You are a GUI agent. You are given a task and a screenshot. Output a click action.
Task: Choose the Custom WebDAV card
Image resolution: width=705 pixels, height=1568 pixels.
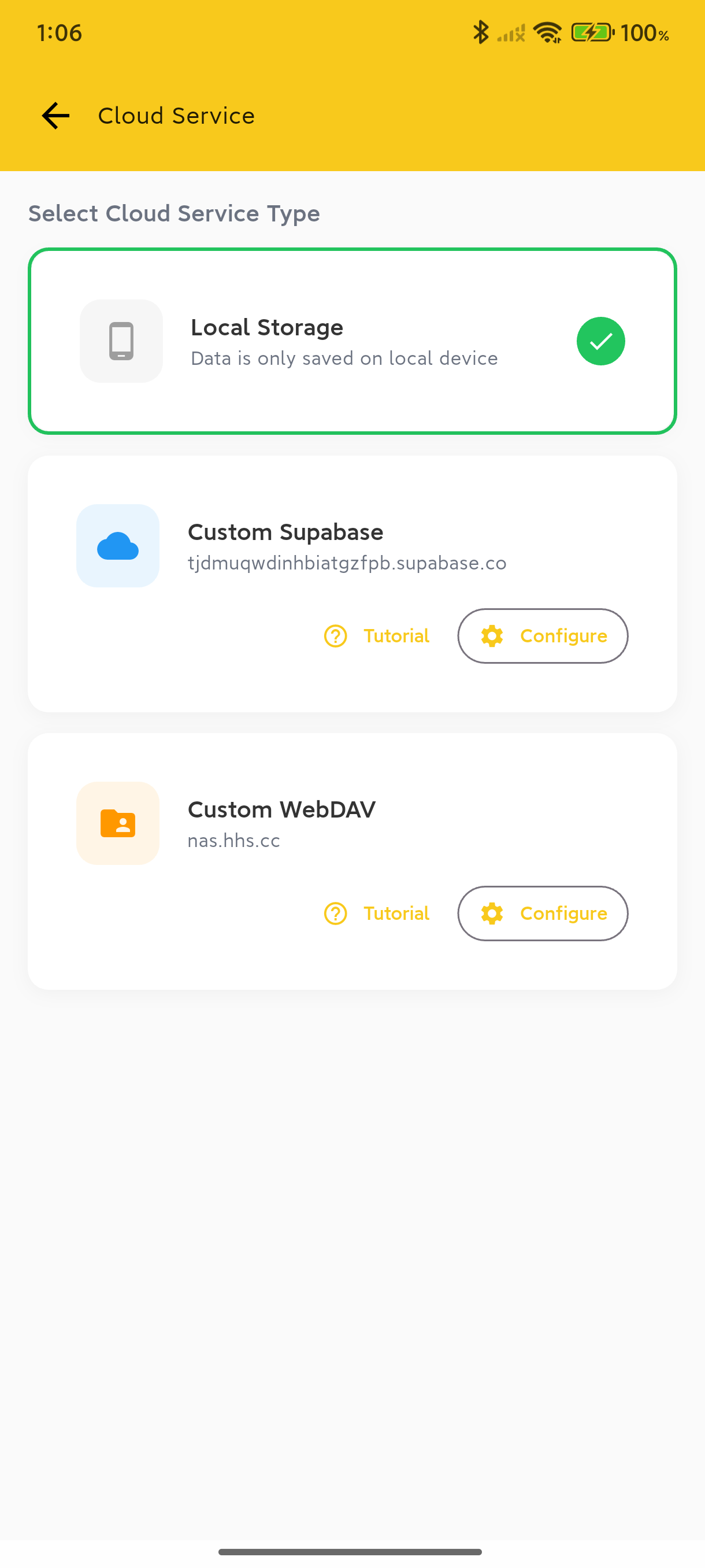pyautogui.click(x=352, y=861)
